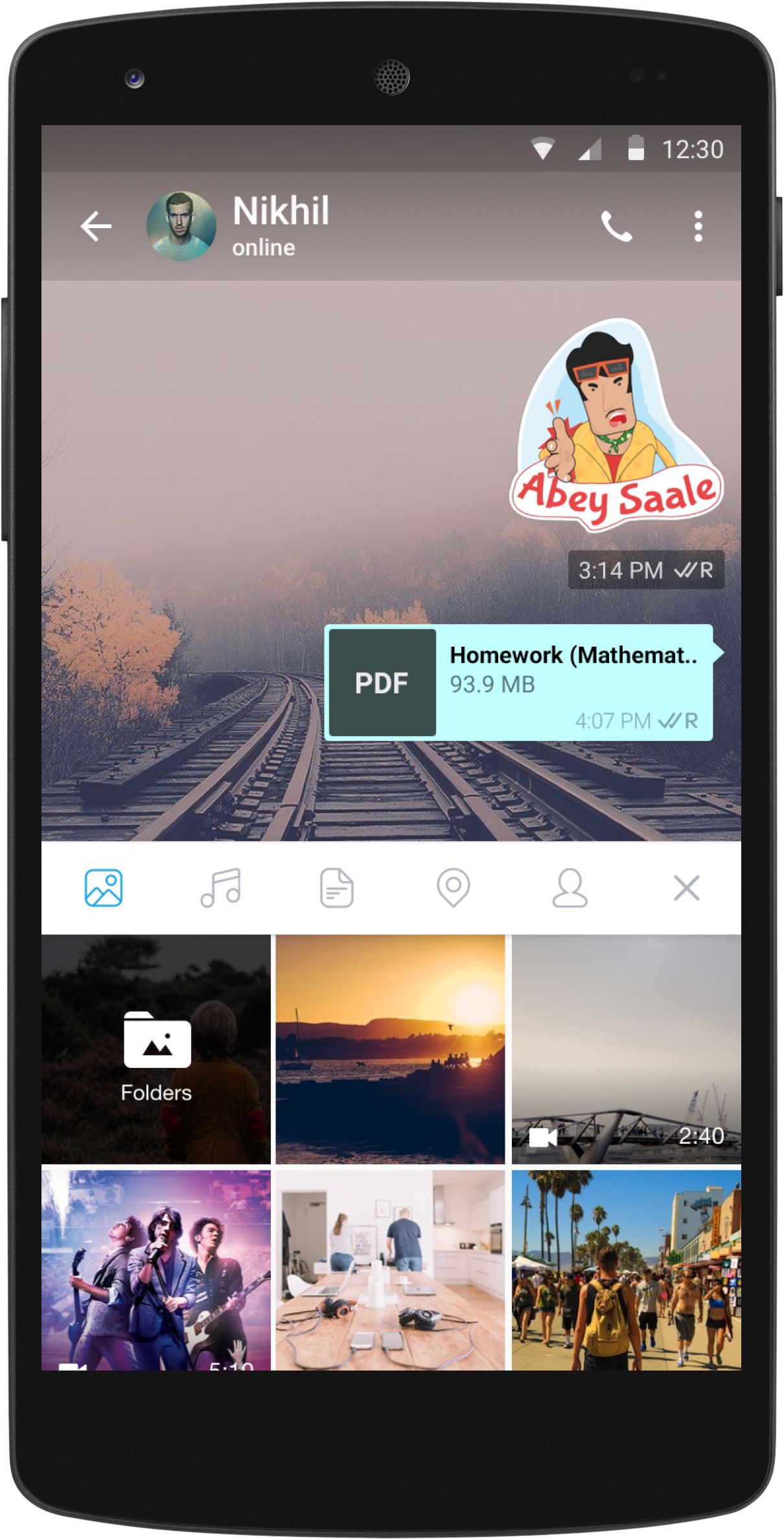Screen dimensions: 784x1539
Task: Select the gallery photos attachment tab
Action: point(104,888)
